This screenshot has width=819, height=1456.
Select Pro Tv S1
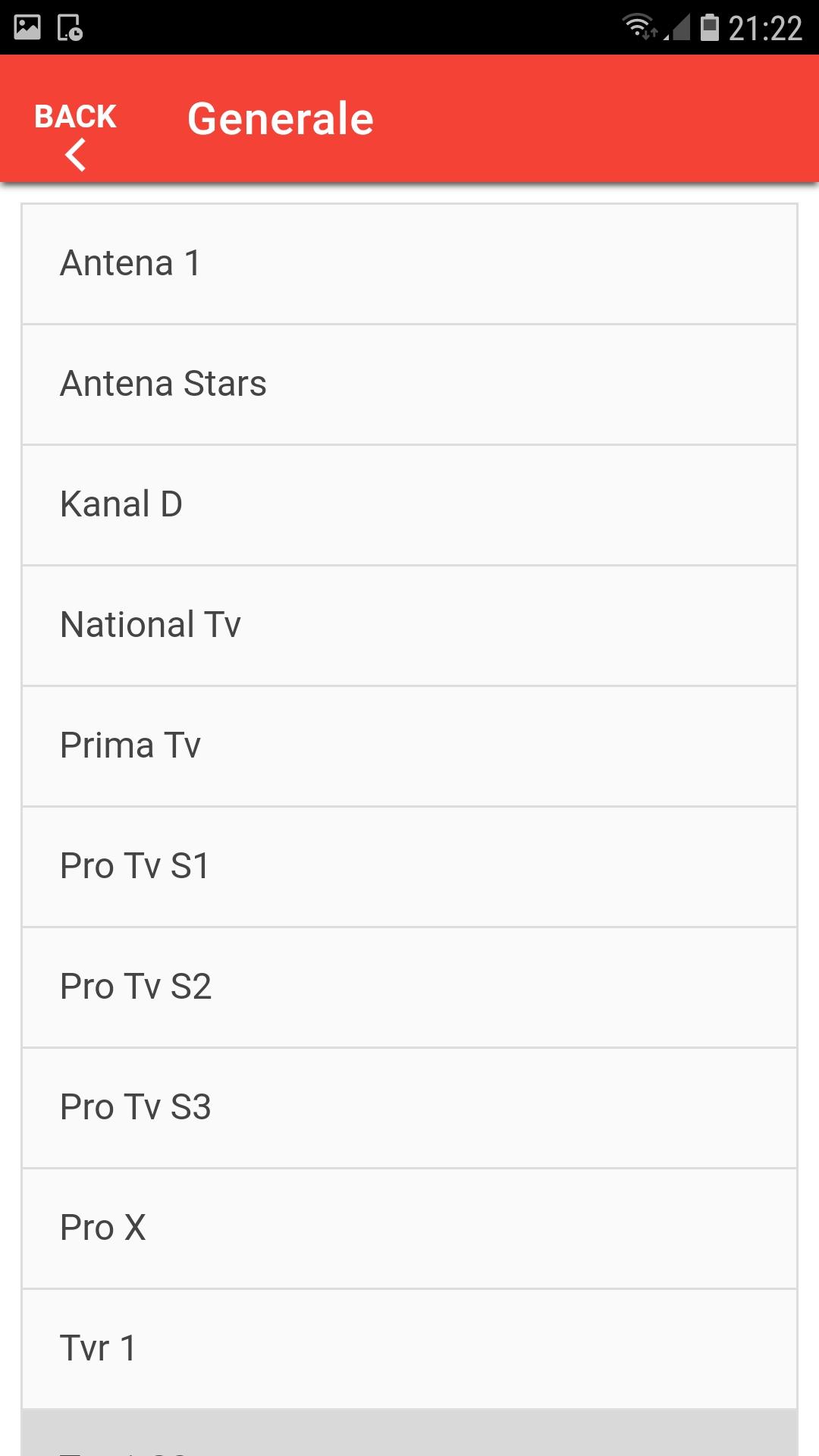click(409, 867)
